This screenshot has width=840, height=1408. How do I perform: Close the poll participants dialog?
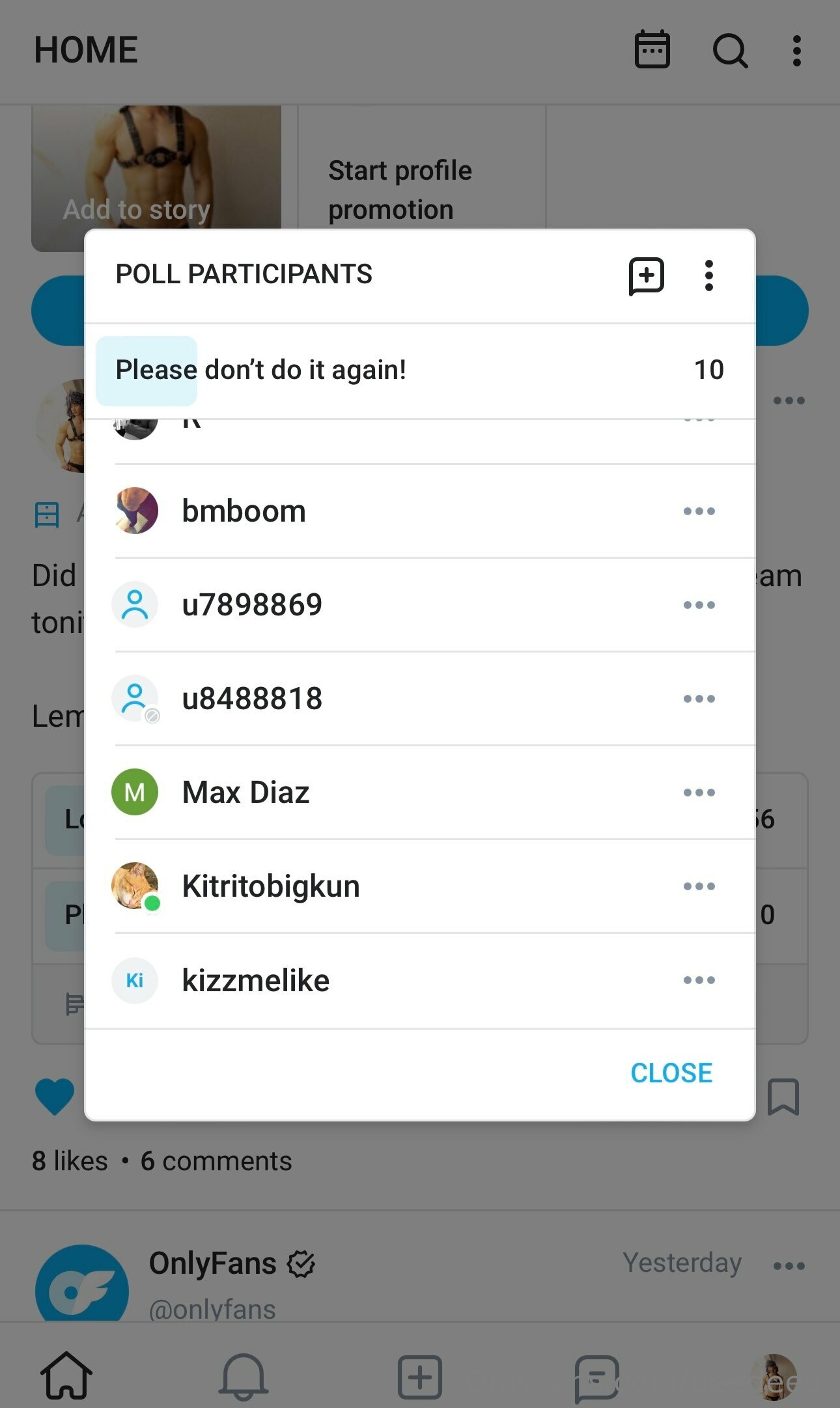pyautogui.click(x=671, y=1073)
